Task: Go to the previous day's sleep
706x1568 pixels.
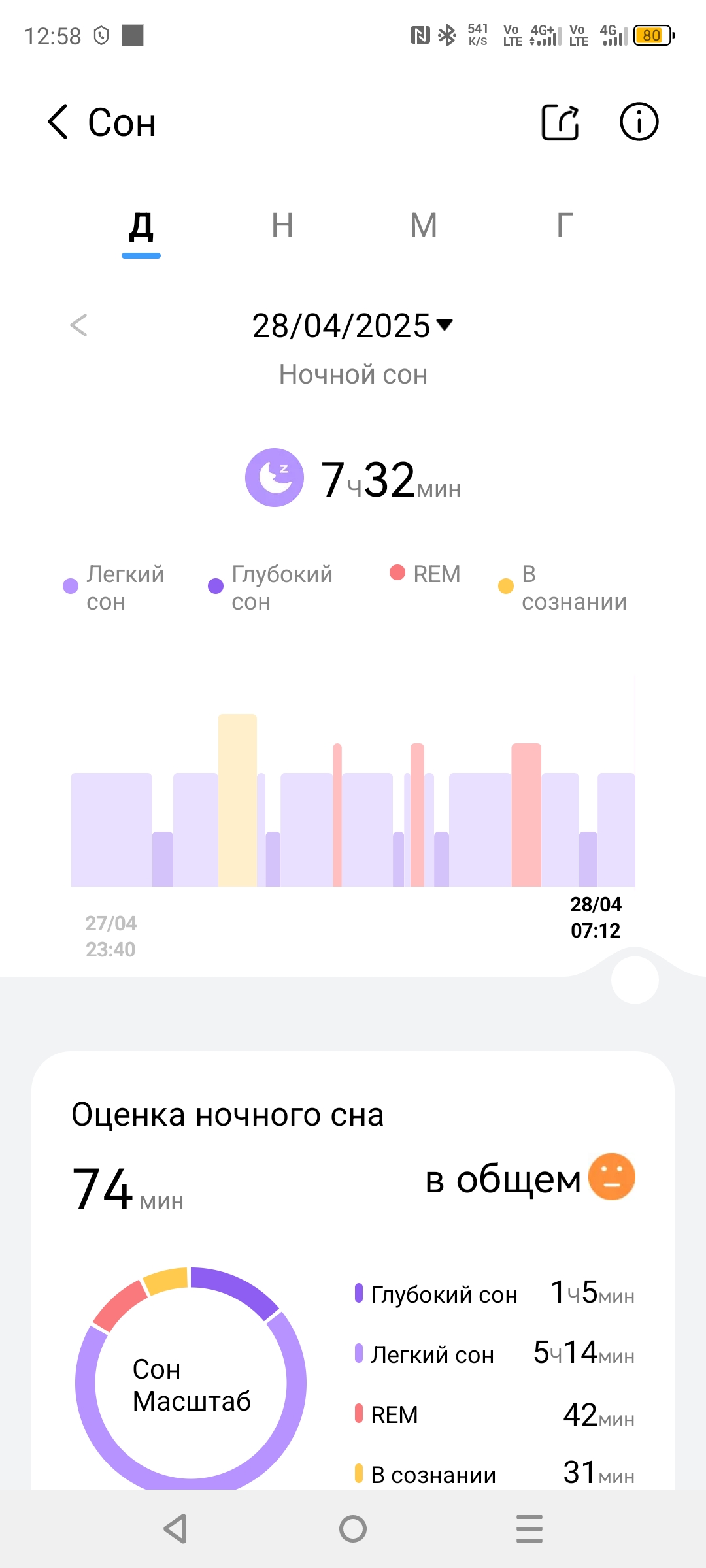Action: (x=79, y=325)
